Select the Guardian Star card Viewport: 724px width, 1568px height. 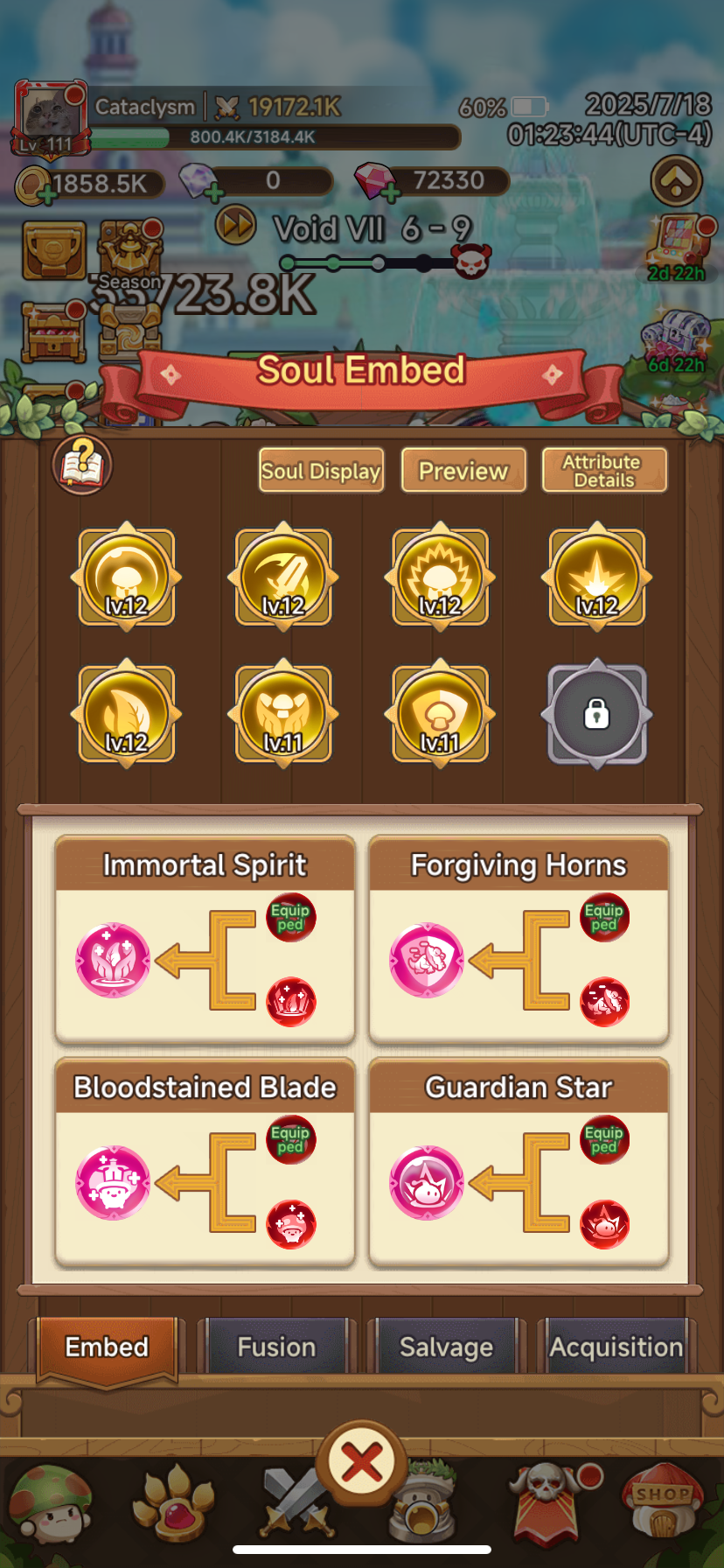(x=519, y=1162)
